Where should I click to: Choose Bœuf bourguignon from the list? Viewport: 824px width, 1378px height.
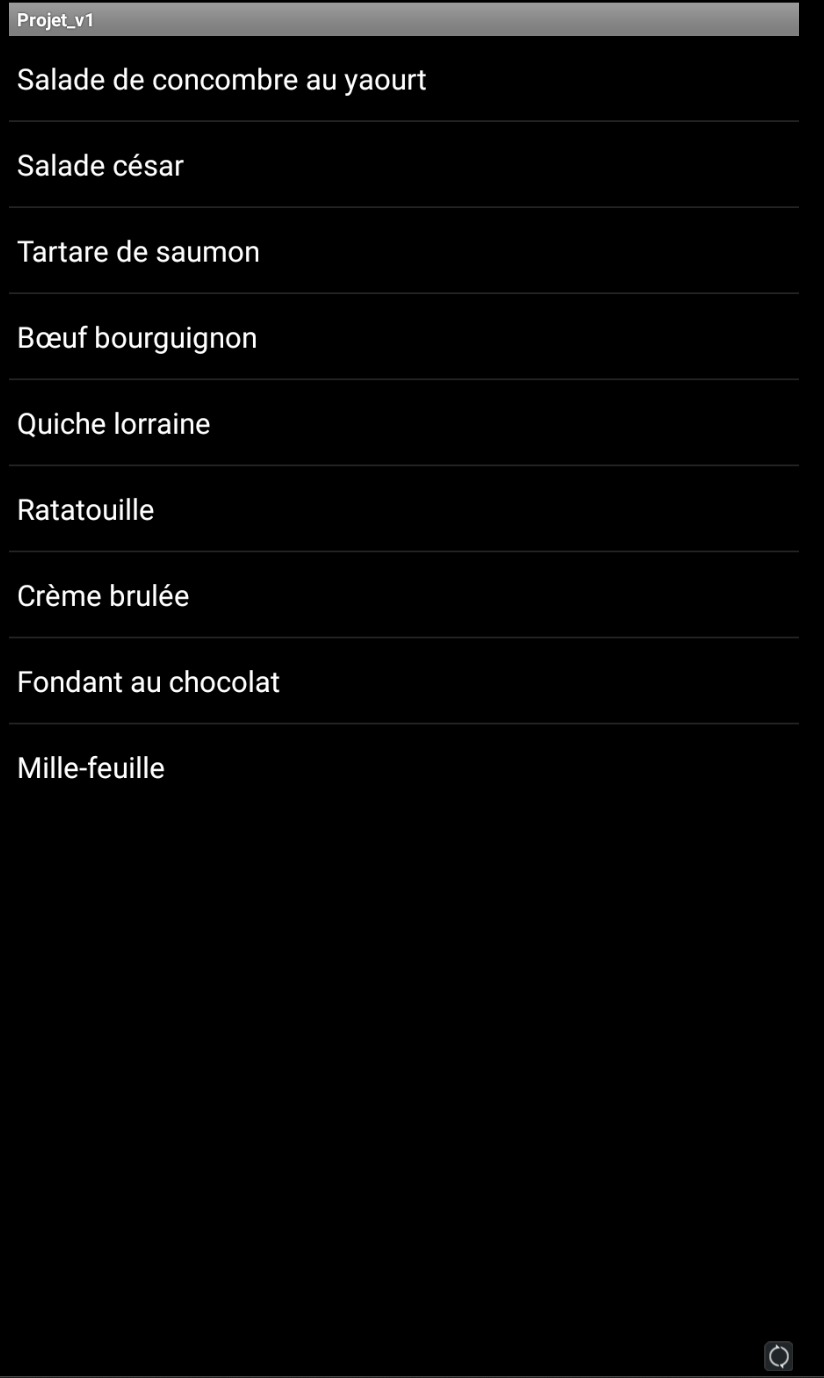pos(404,337)
